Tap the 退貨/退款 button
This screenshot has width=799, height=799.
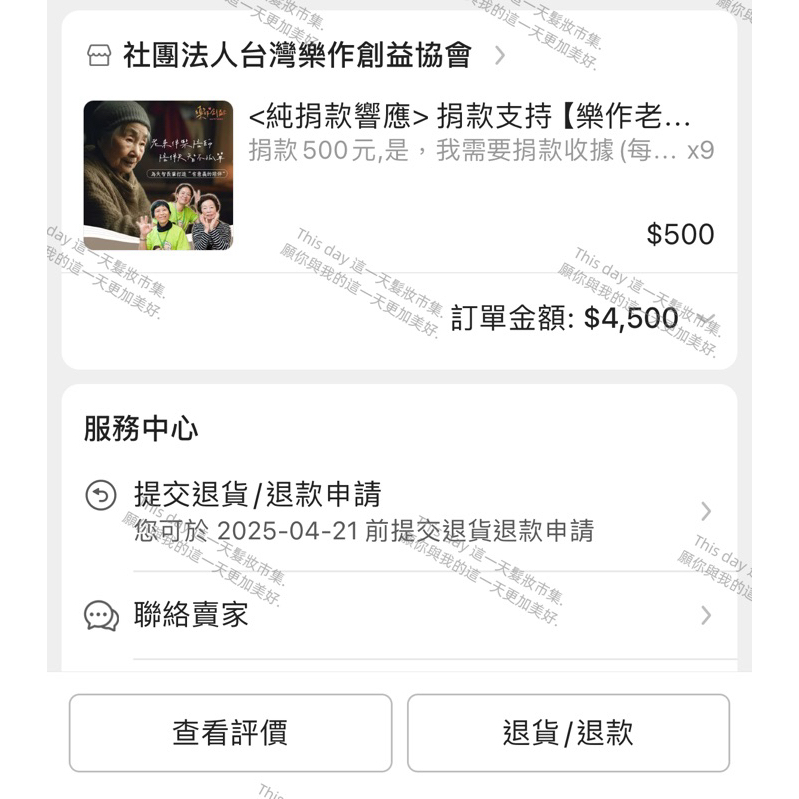[568, 733]
